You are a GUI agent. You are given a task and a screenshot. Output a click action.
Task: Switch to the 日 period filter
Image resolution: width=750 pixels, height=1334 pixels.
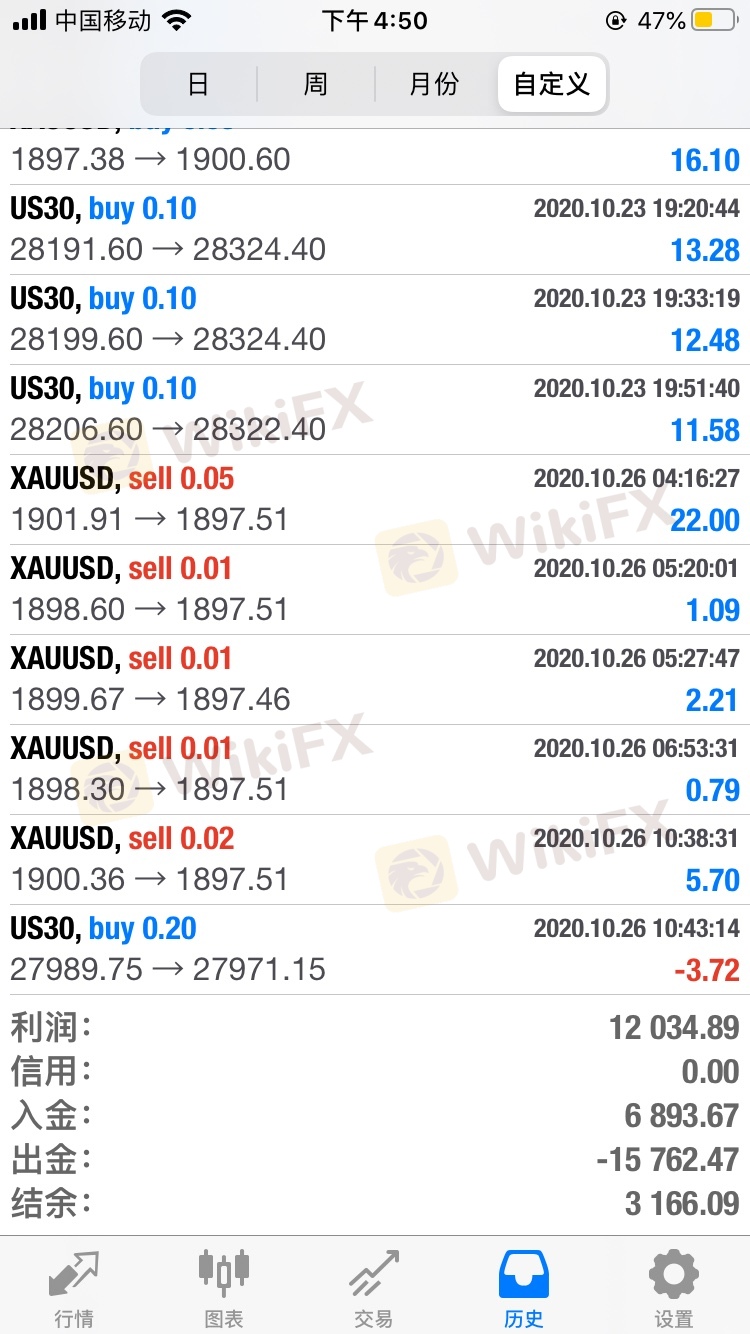198,84
